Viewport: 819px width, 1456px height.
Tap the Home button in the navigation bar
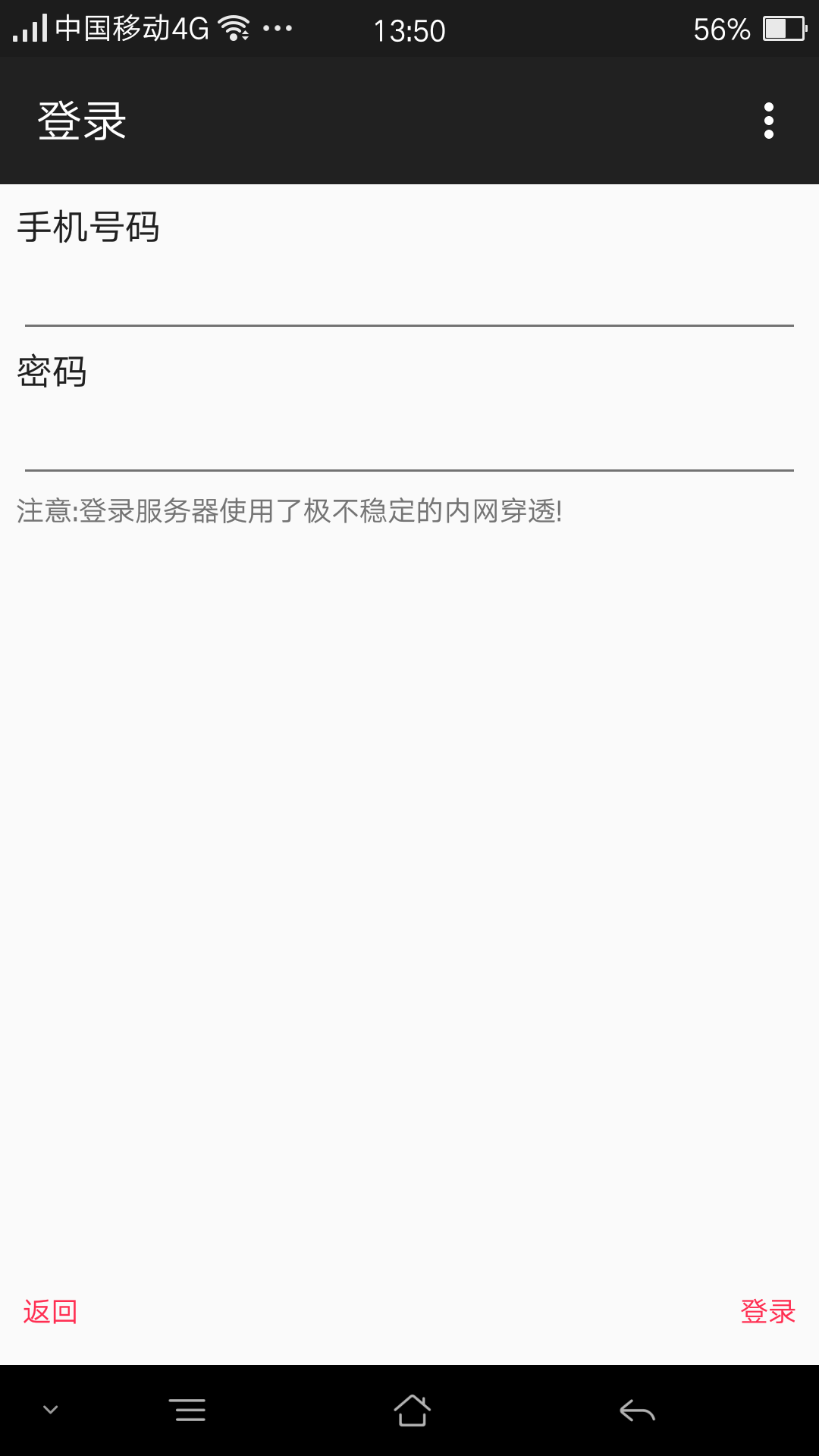[409, 1408]
